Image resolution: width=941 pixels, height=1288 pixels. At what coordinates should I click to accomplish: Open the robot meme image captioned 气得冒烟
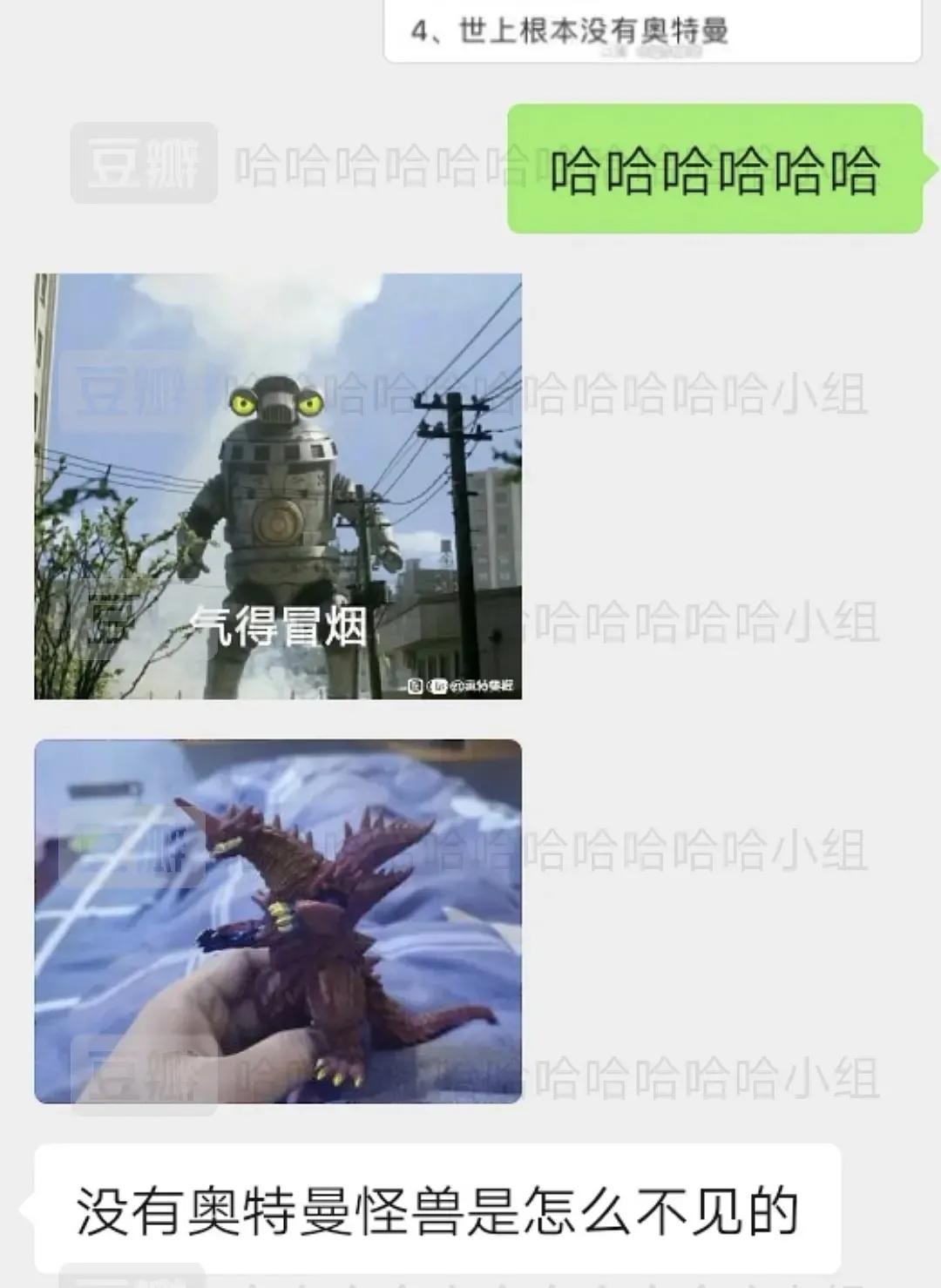278,486
